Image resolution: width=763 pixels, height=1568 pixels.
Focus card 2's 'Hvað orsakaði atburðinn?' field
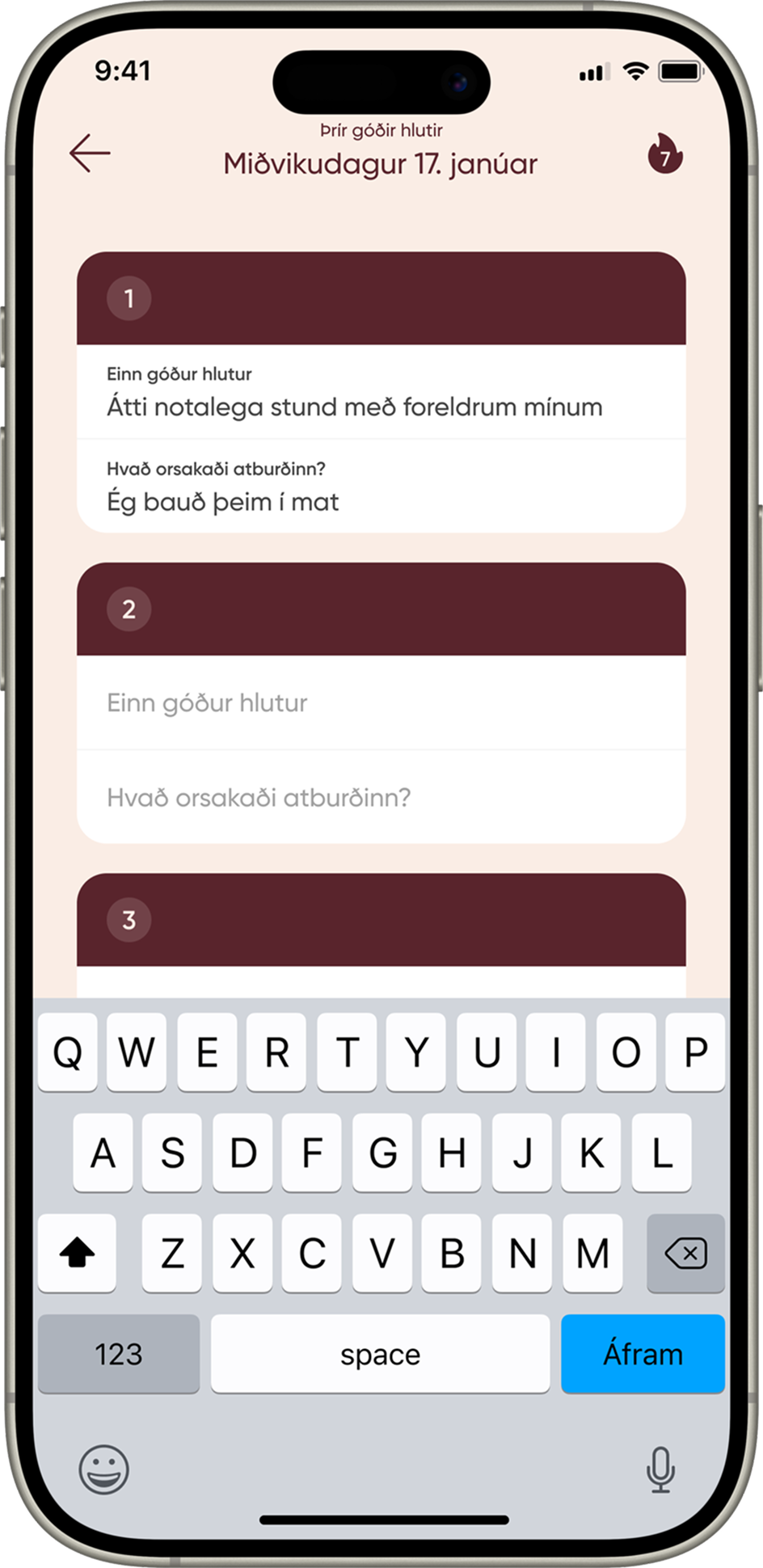[x=380, y=798]
